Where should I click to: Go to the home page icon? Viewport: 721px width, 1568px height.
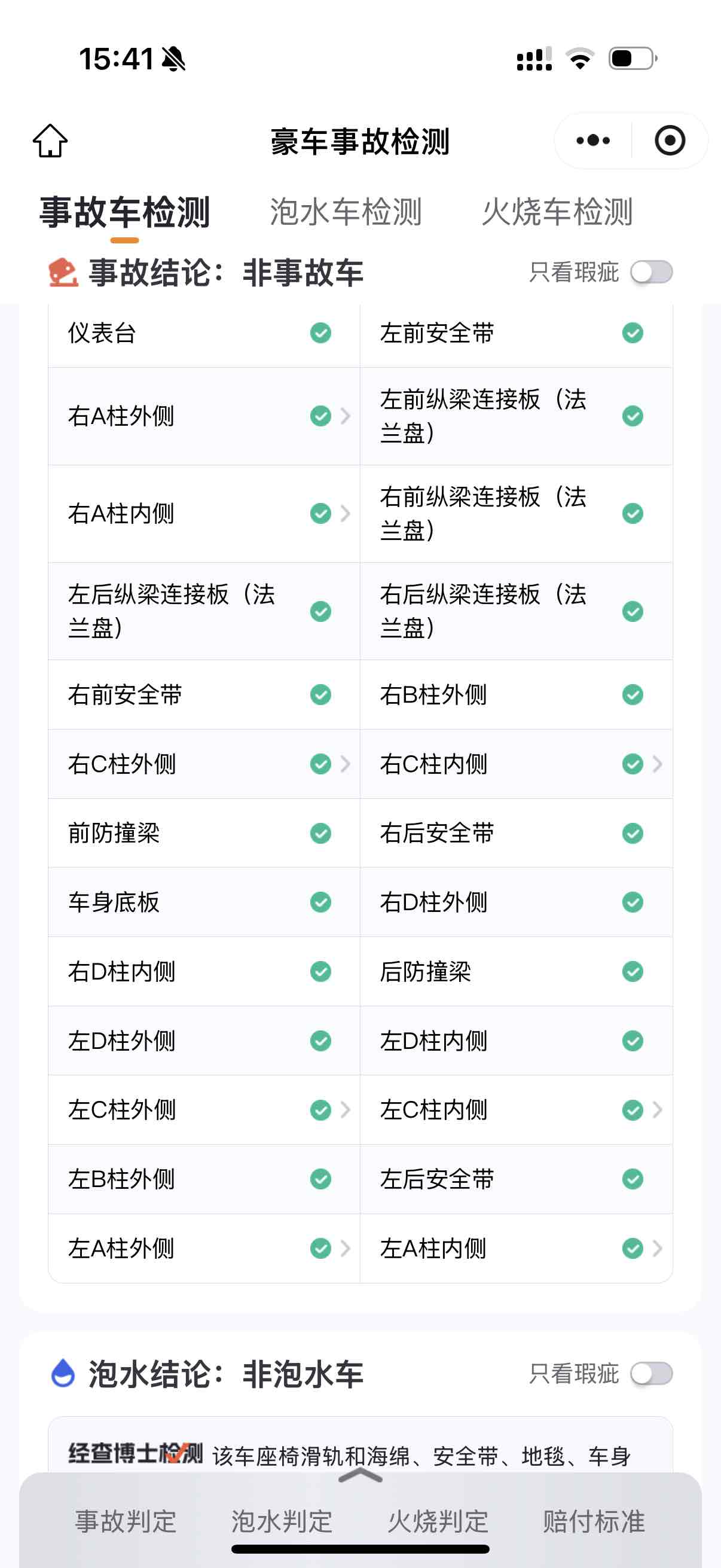[50, 141]
